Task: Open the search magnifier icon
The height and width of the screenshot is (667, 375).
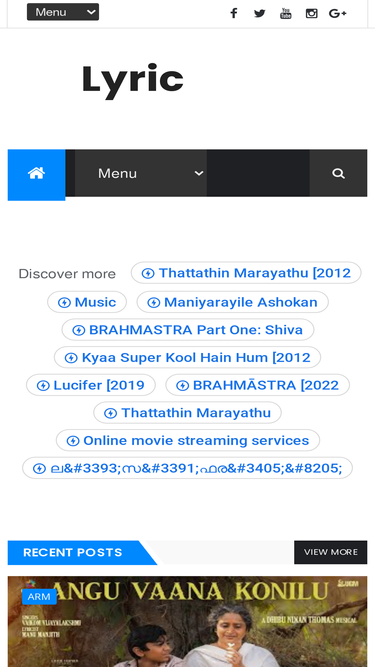Action: tap(338, 173)
